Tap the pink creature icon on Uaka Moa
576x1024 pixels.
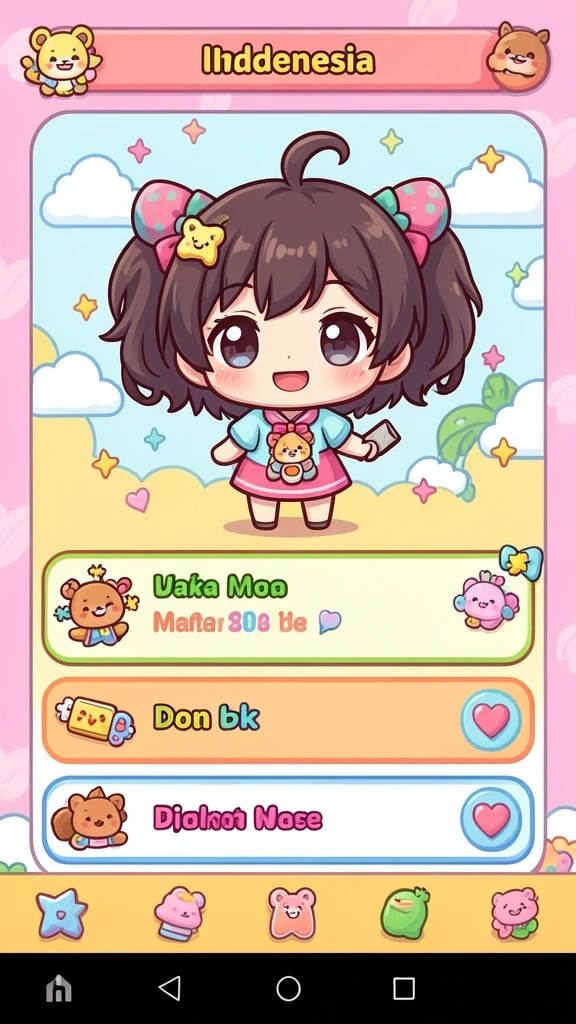coord(486,600)
